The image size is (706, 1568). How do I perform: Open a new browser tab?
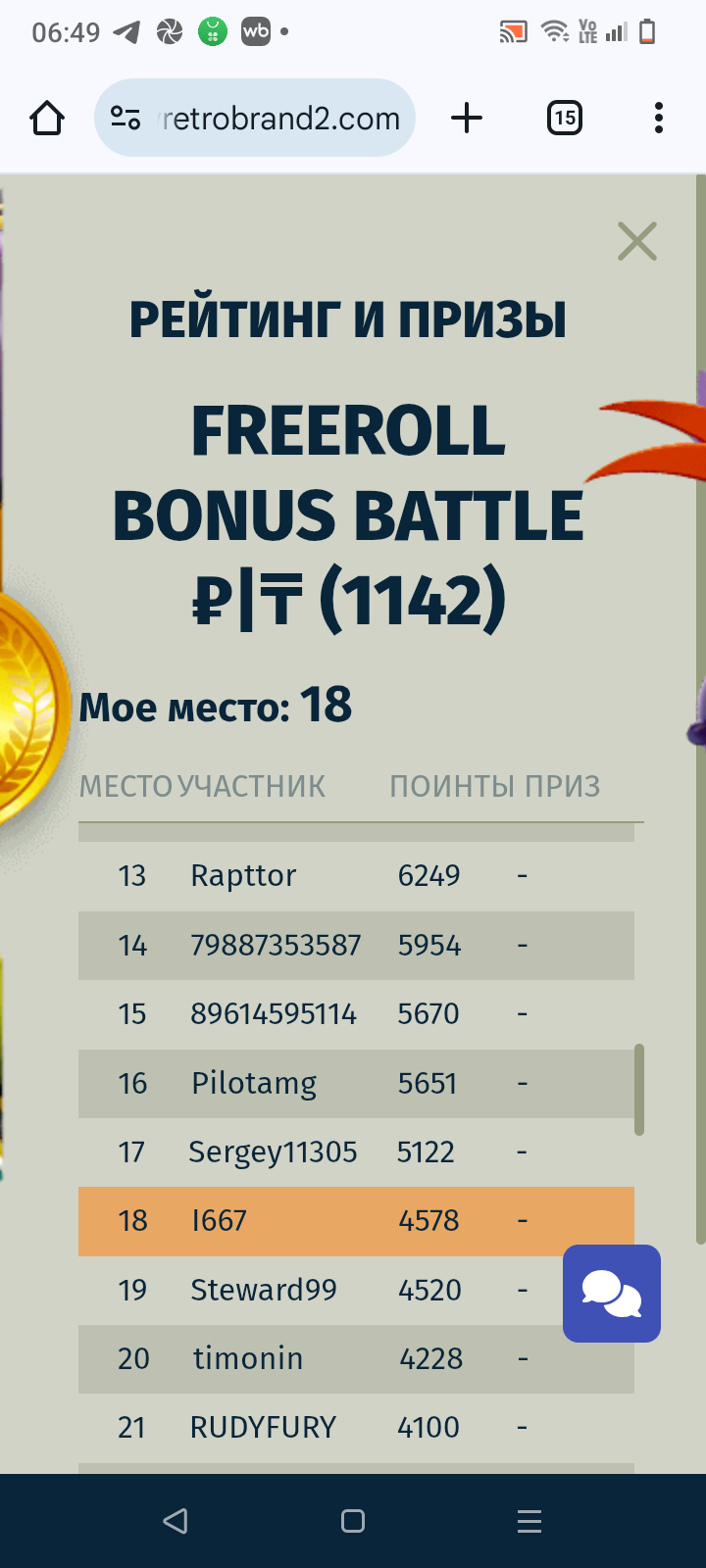[x=467, y=119]
